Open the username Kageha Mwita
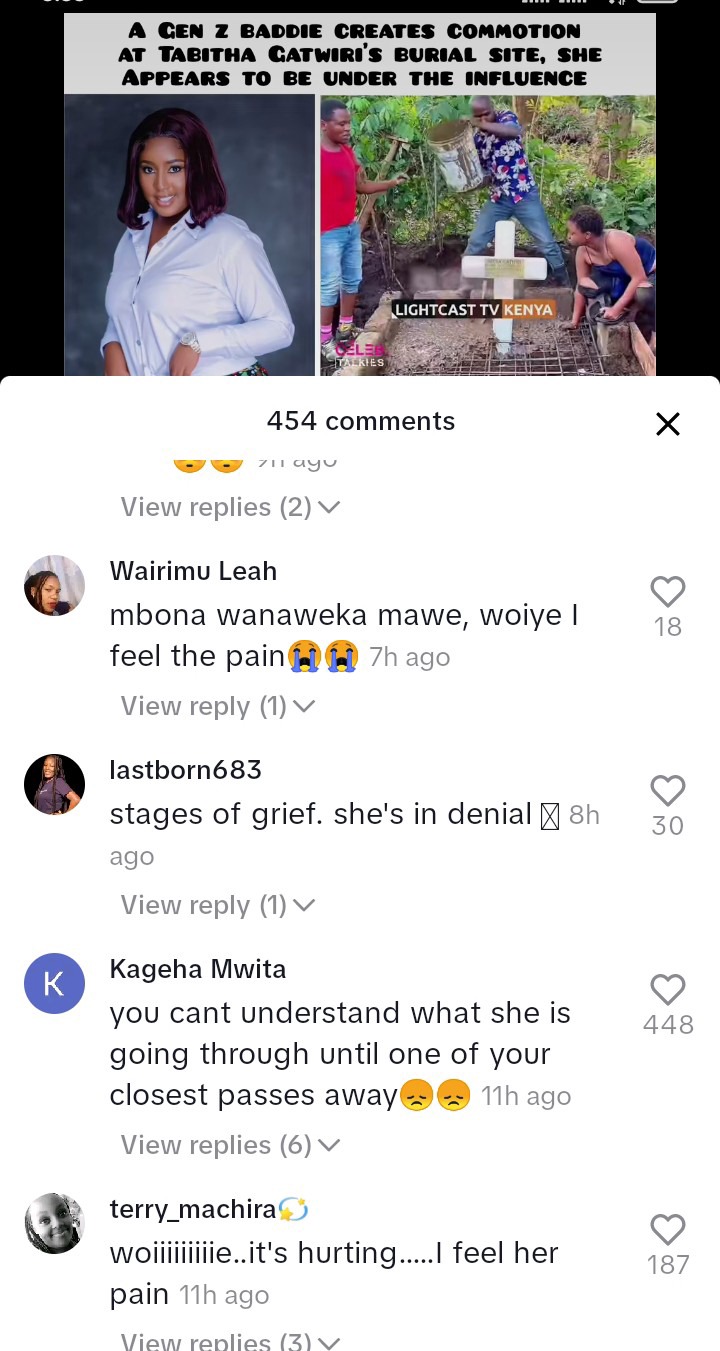Screen dimensions: 720x1351 pyautogui.click(x=198, y=969)
